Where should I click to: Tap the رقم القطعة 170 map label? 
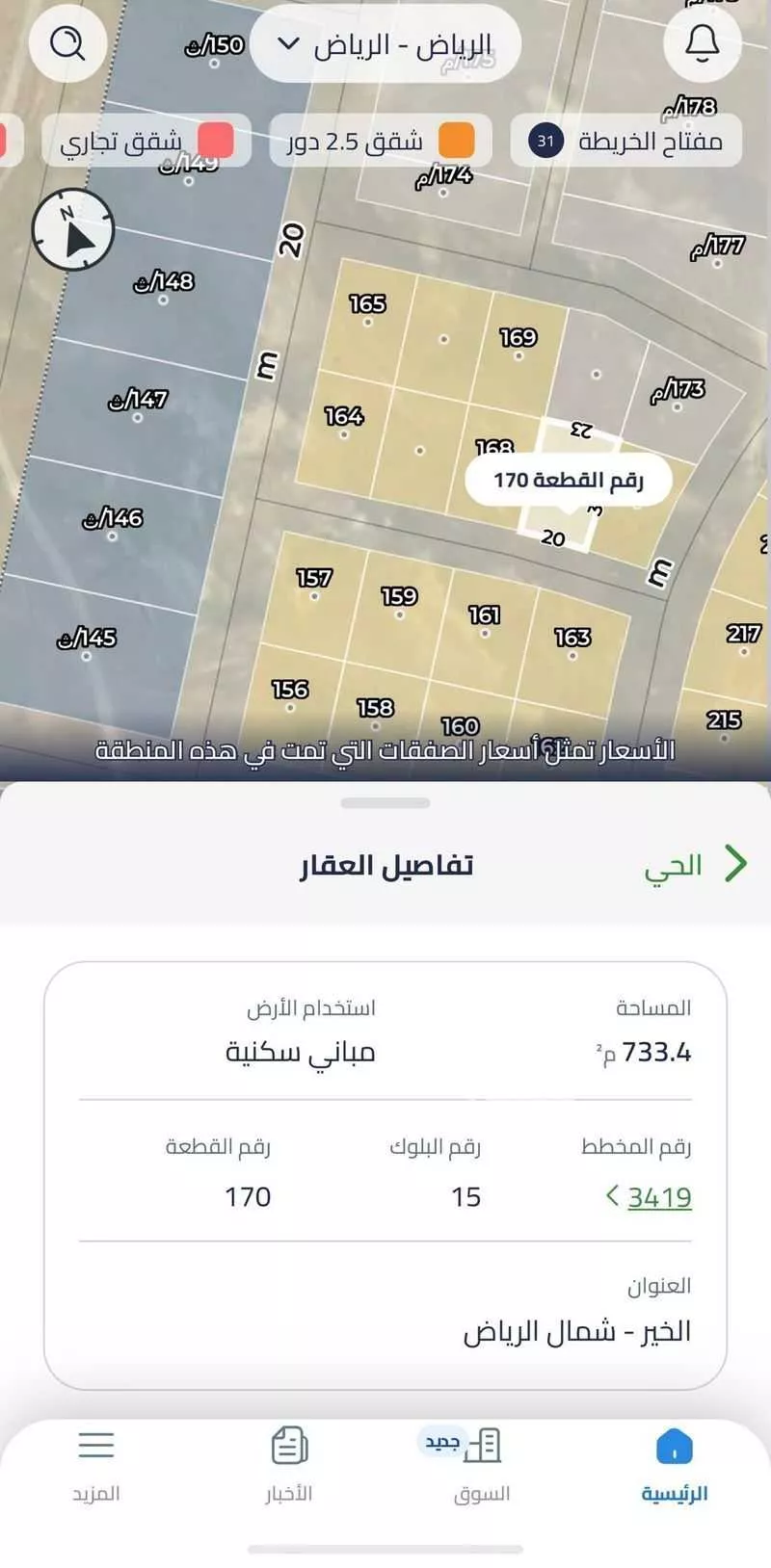(567, 479)
